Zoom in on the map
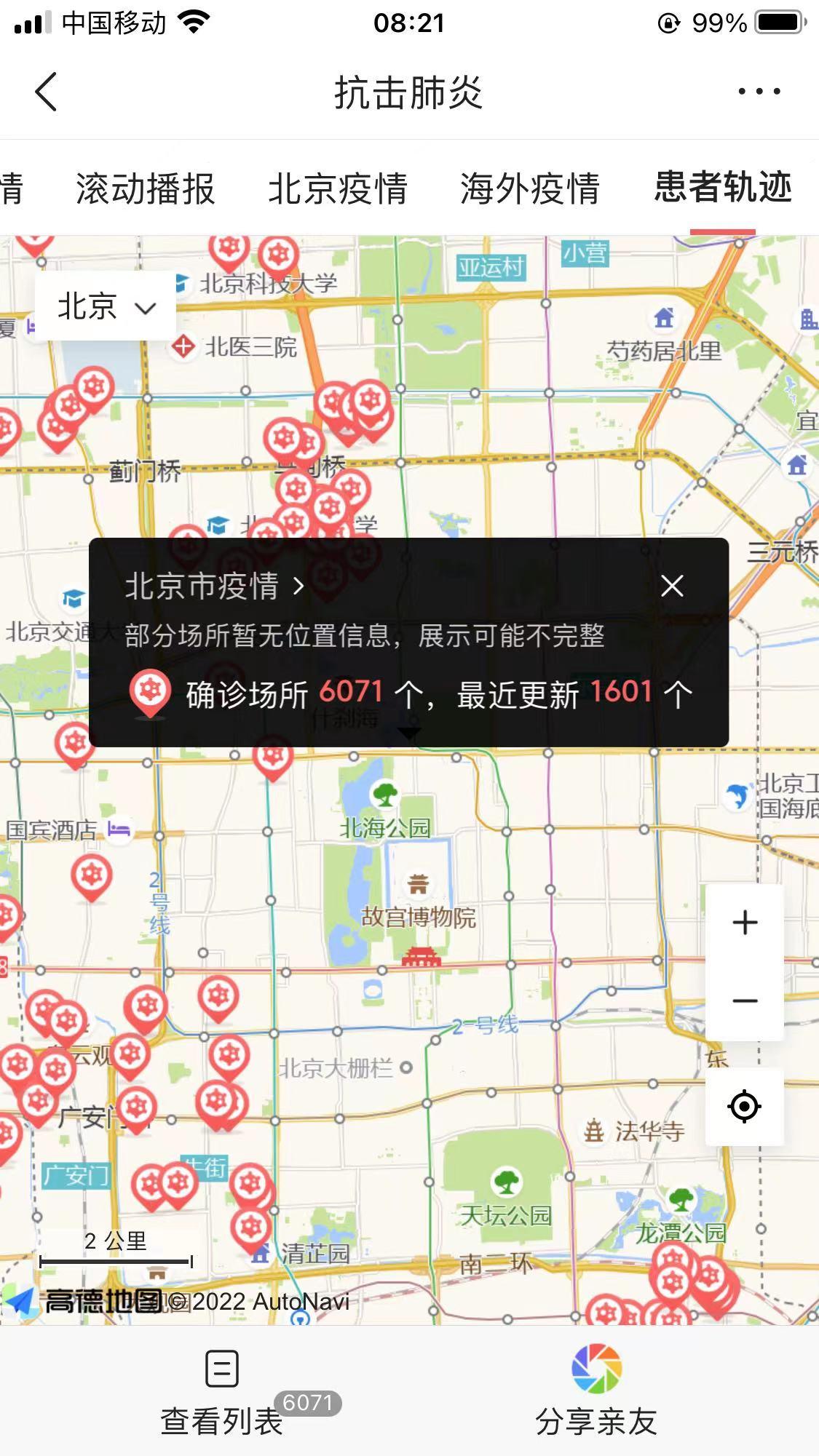The height and width of the screenshot is (1456, 819). pyautogui.click(x=744, y=923)
